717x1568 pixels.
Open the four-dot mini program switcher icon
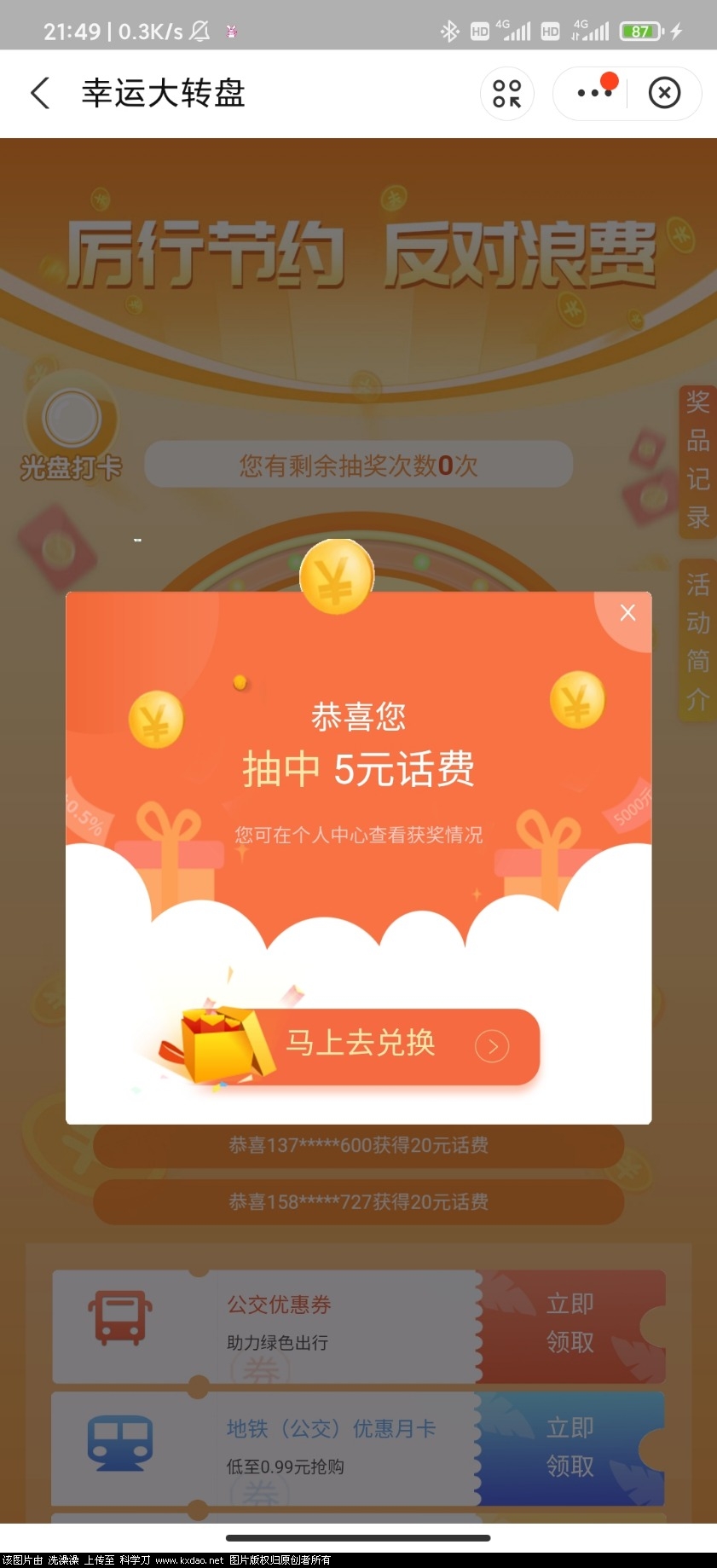[507, 93]
